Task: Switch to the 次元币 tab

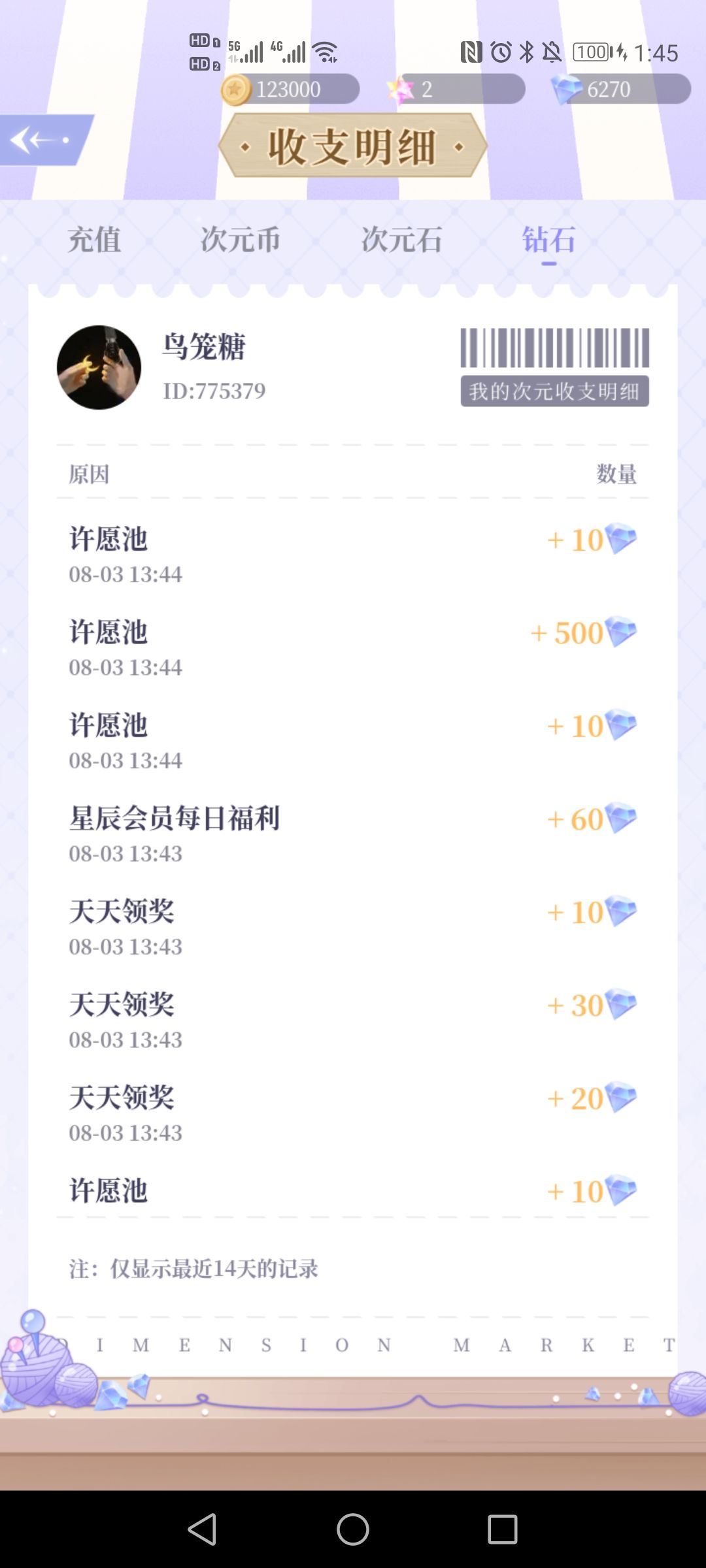Action: 240,240
